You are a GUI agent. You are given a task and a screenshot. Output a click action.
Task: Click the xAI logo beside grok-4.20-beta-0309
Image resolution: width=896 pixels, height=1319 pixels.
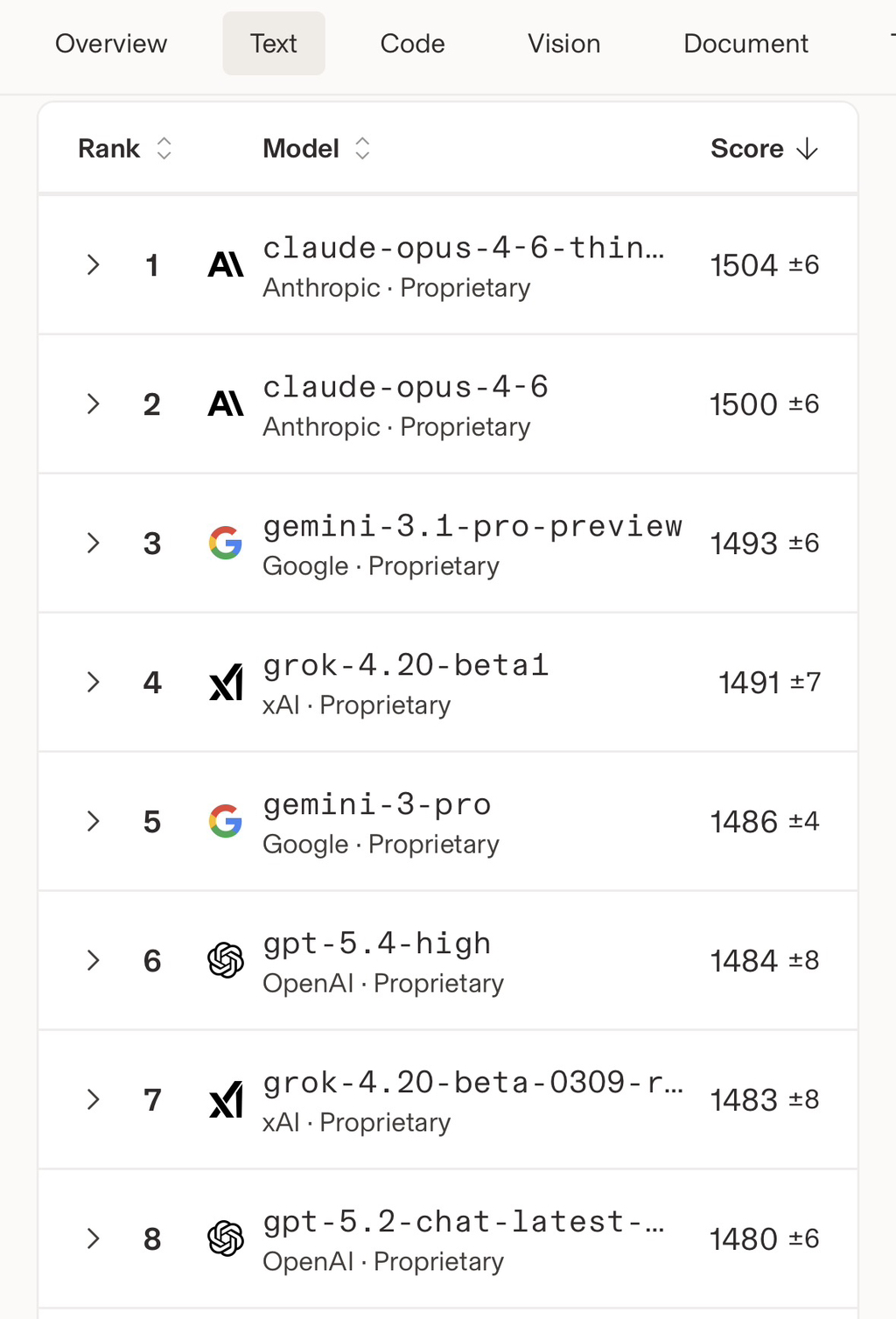226,1100
